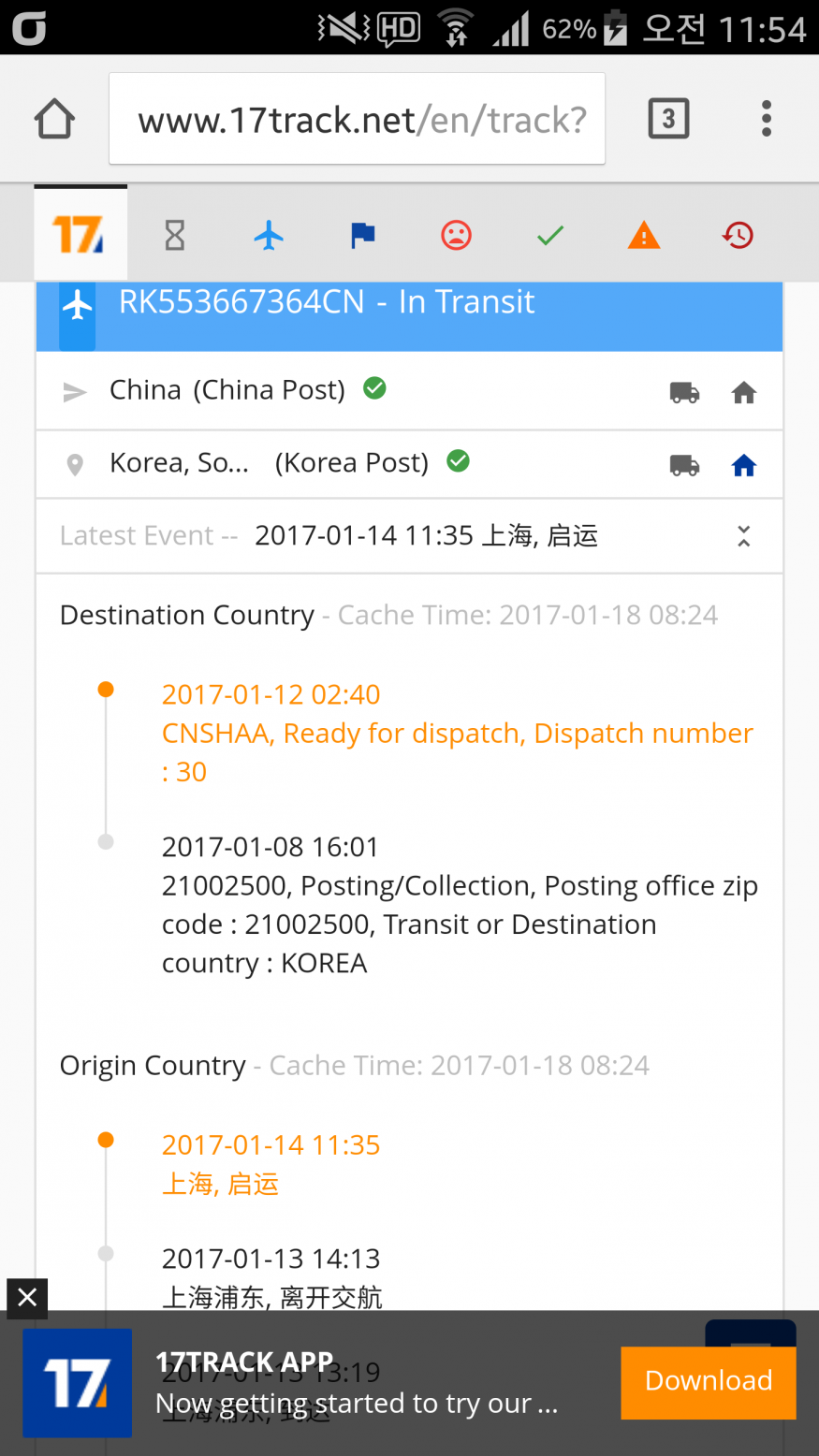The image size is (819, 1456).
Task: Tap the URL address bar
Action: 357,119
